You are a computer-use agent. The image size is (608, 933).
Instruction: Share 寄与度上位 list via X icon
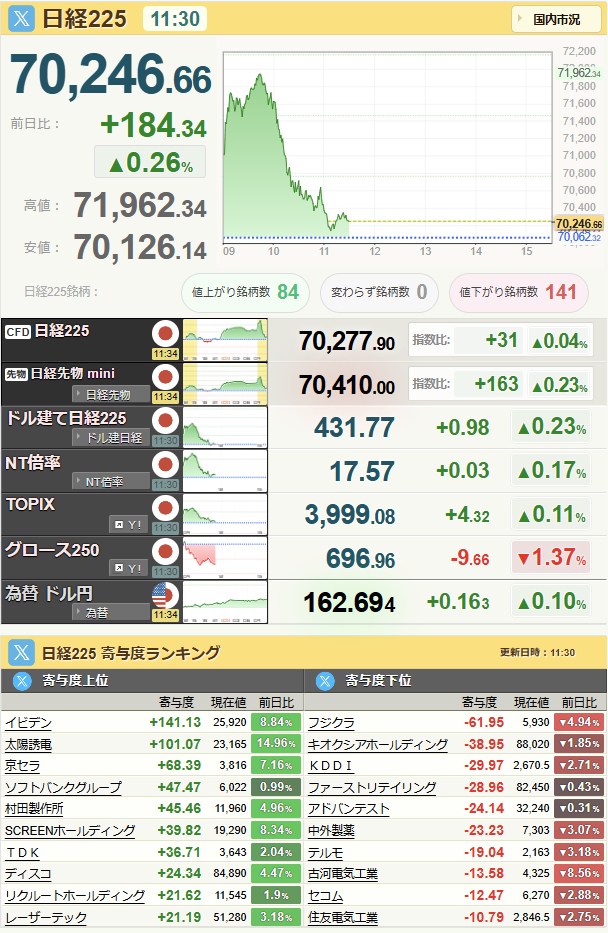pos(22,681)
